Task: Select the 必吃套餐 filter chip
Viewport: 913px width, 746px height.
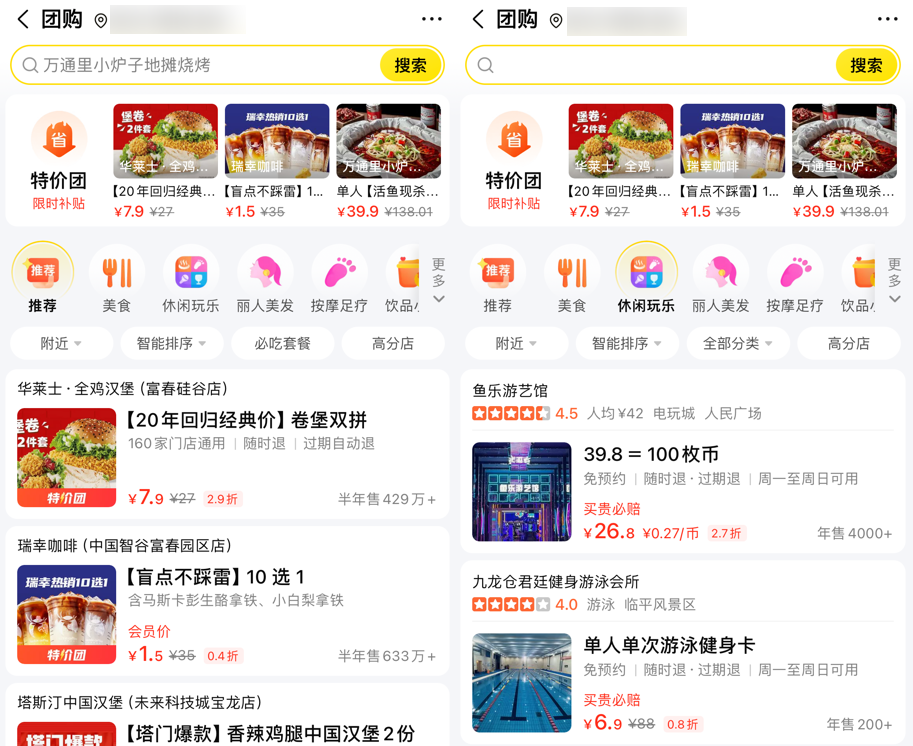Action: coord(282,343)
